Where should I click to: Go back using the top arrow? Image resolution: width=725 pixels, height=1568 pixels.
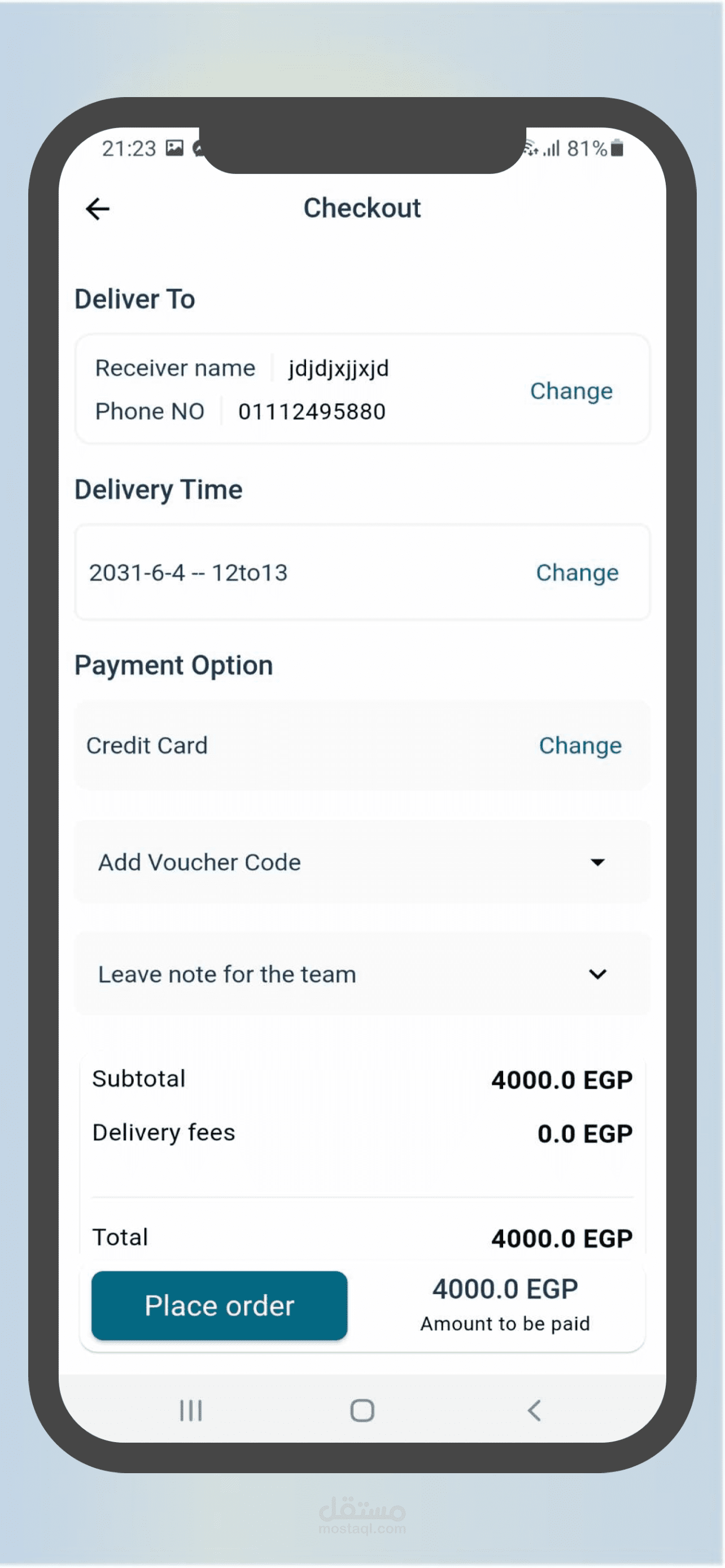pyautogui.click(x=97, y=209)
